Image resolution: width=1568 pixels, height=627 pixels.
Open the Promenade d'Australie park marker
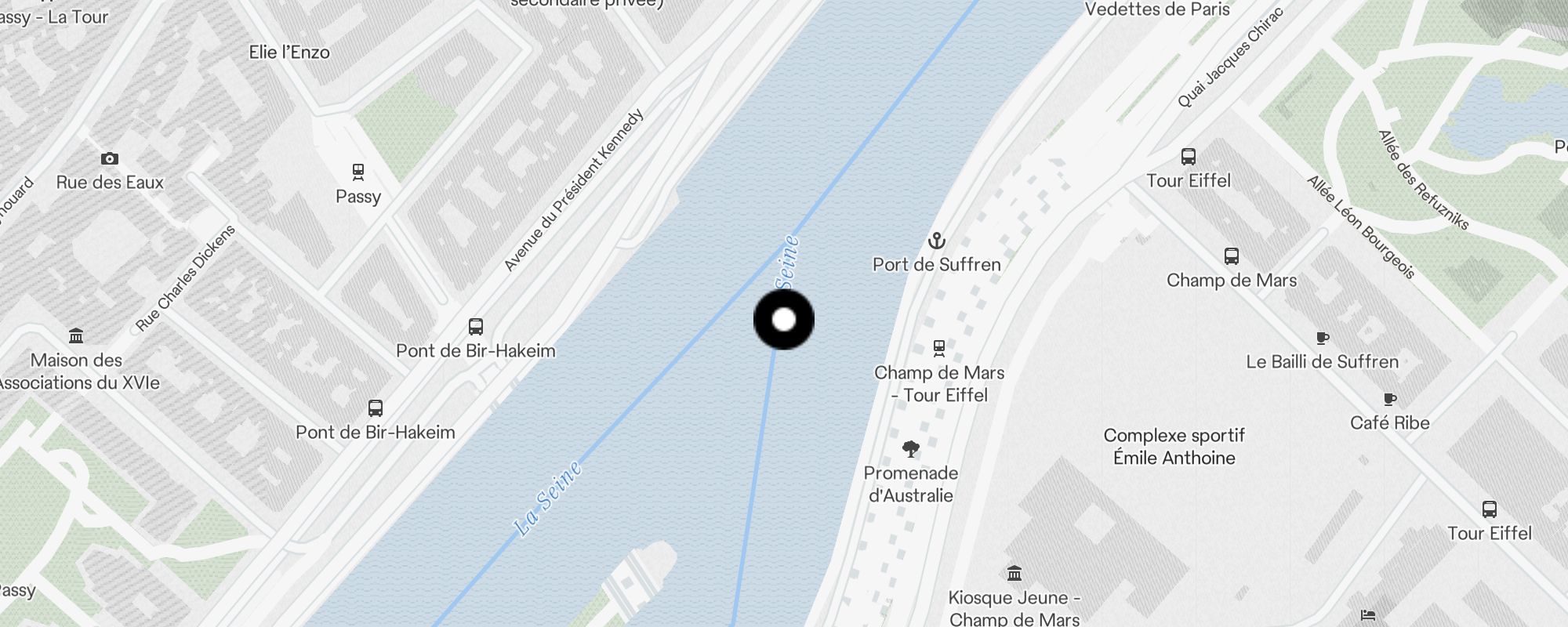point(910,449)
